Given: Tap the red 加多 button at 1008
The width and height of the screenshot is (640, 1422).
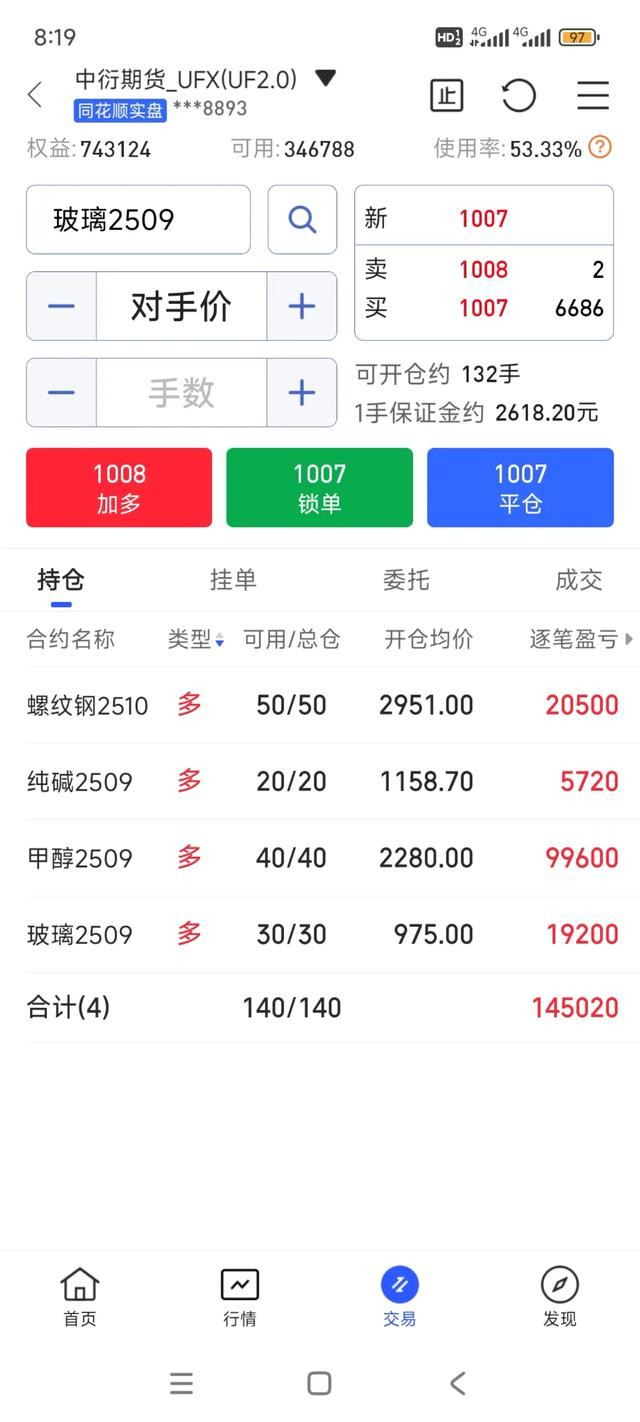Looking at the screenshot, I should (119, 487).
